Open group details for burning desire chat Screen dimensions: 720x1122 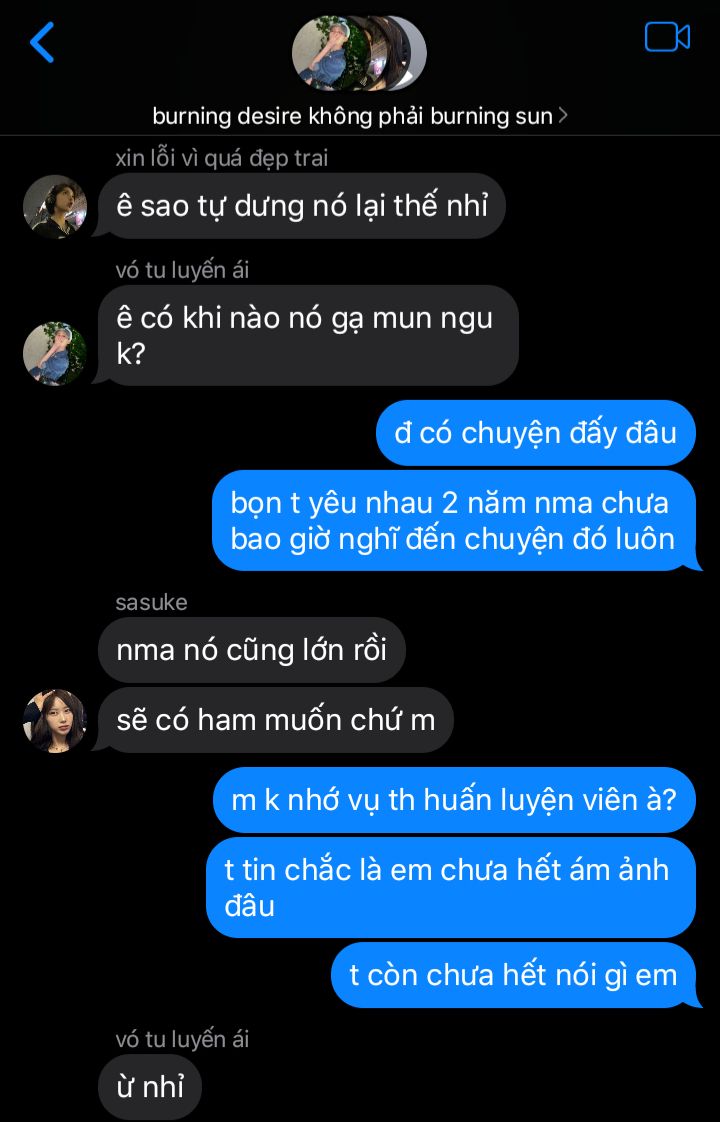pos(360,116)
